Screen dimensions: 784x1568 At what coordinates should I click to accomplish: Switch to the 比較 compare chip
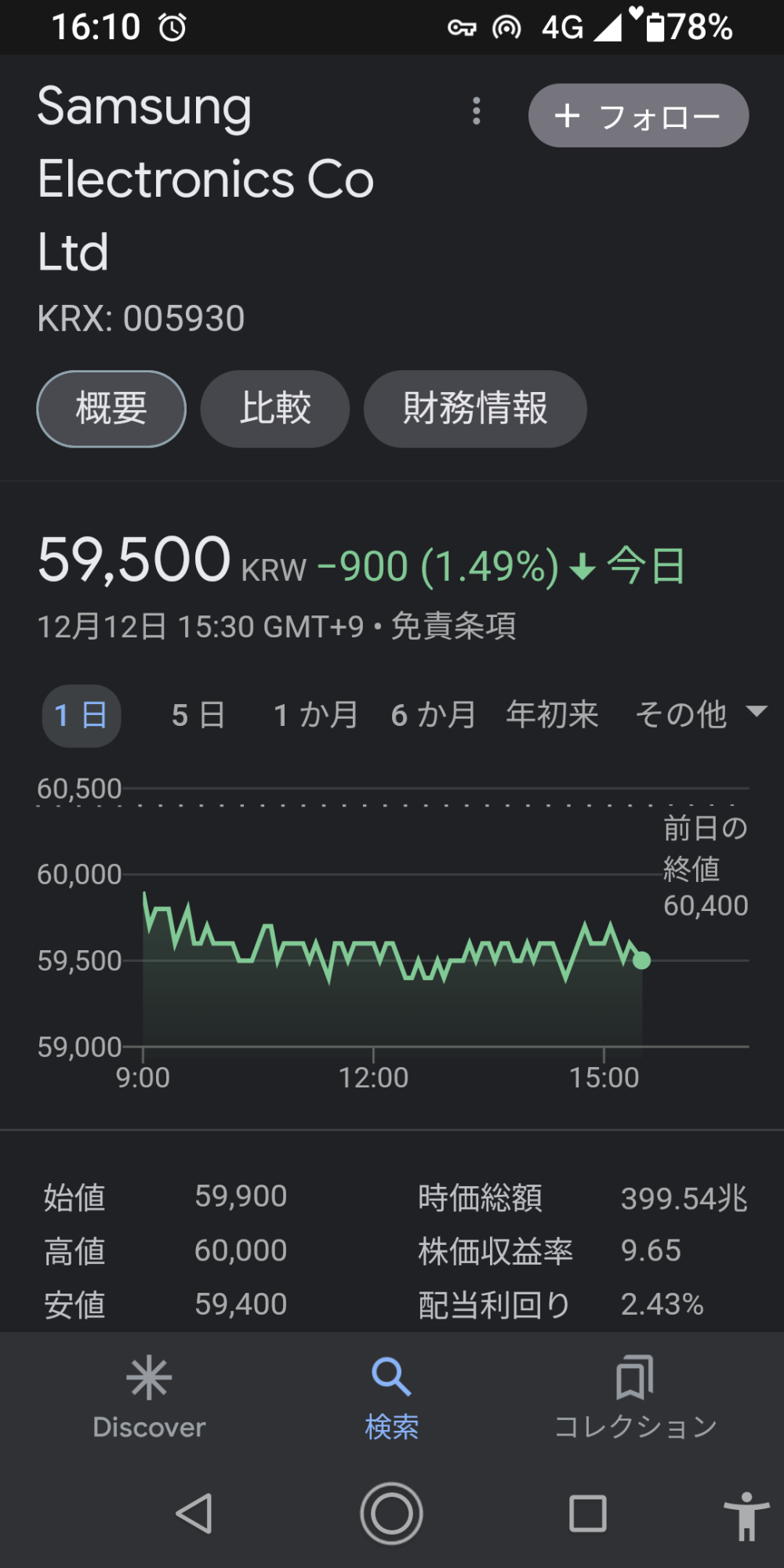275,408
